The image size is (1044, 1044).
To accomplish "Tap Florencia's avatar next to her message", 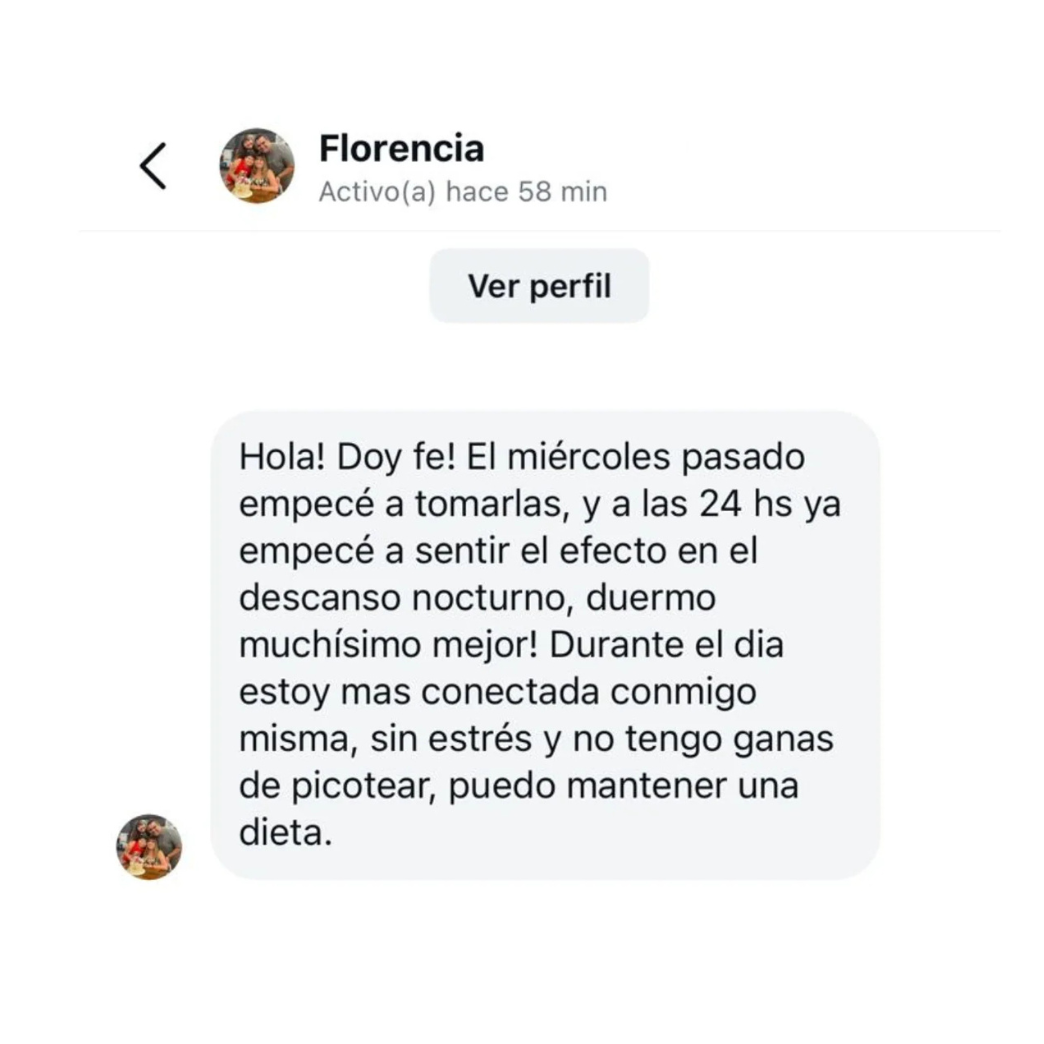I will 149,846.
